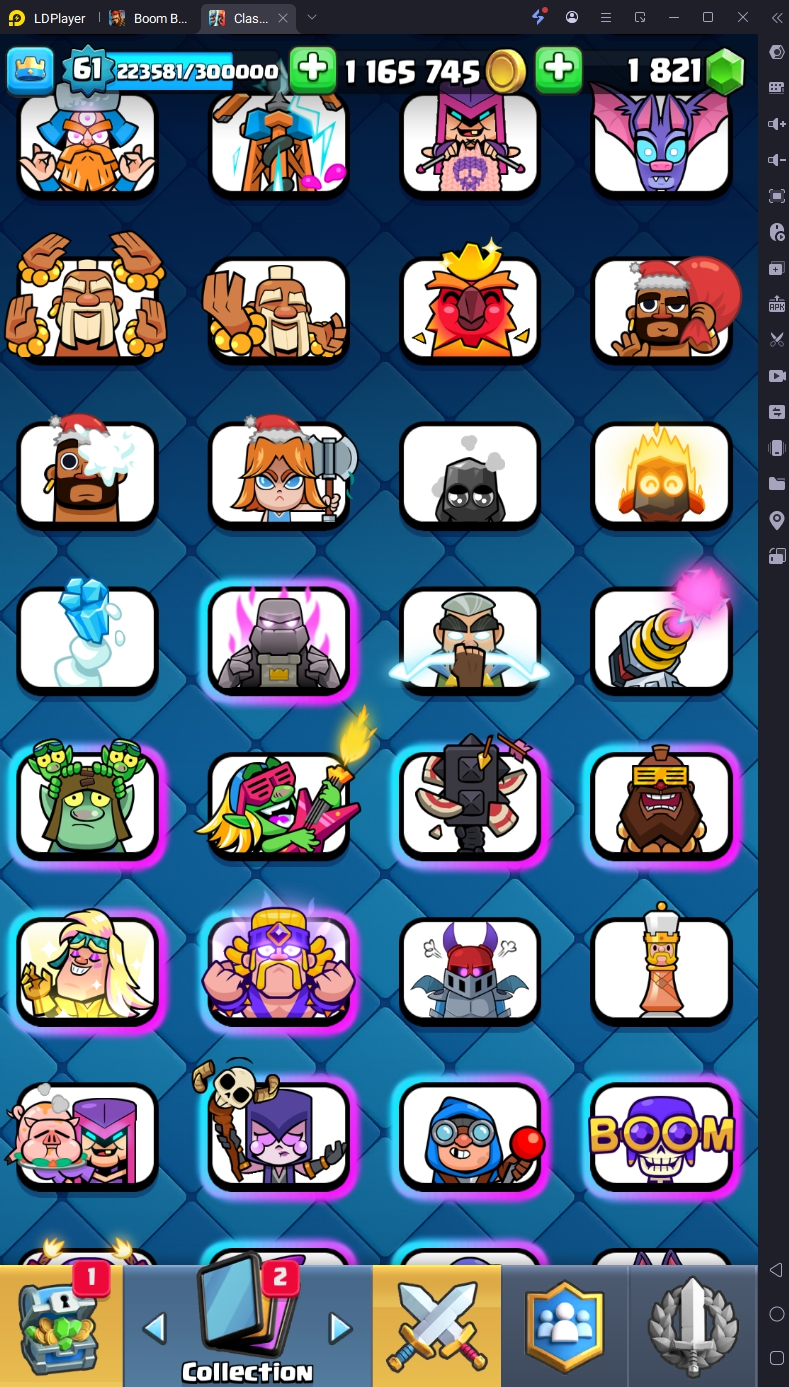
Task: Pick the goblin playing guitar emote
Action: 279,805
